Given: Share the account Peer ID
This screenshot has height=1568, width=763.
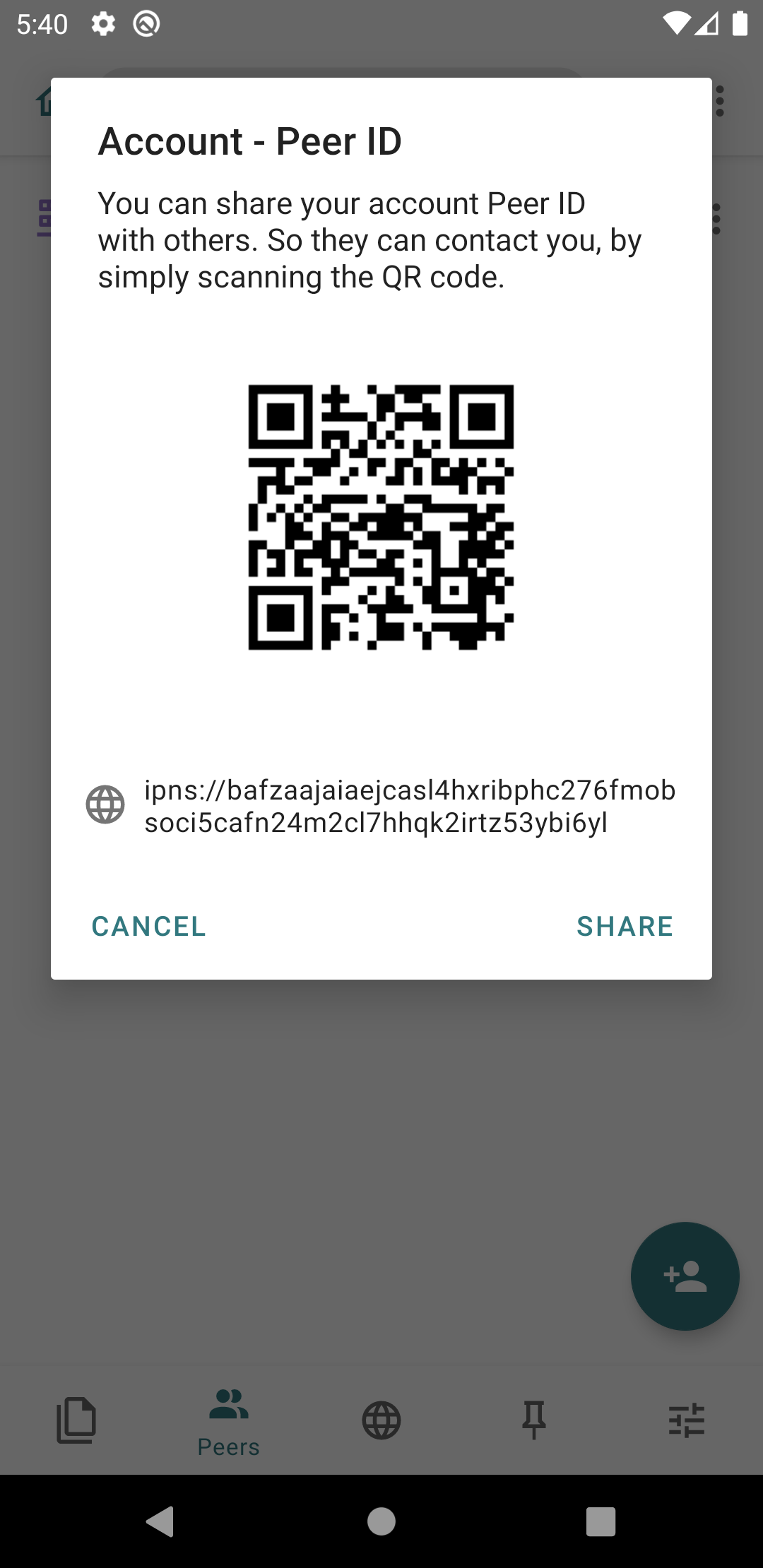Looking at the screenshot, I should pos(625,926).
